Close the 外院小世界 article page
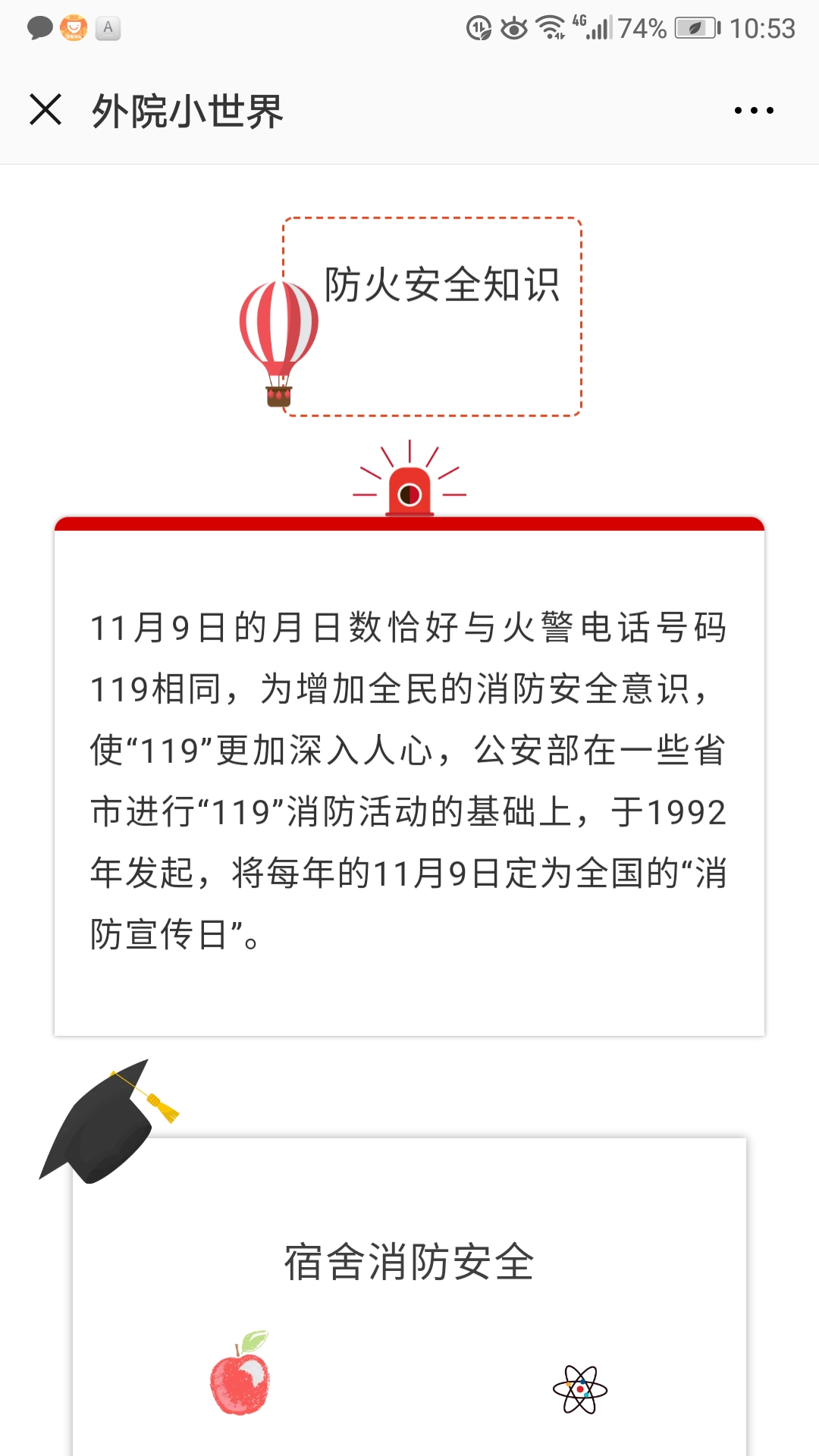Viewport: 819px width, 1456px height. (x=45, y=109)
